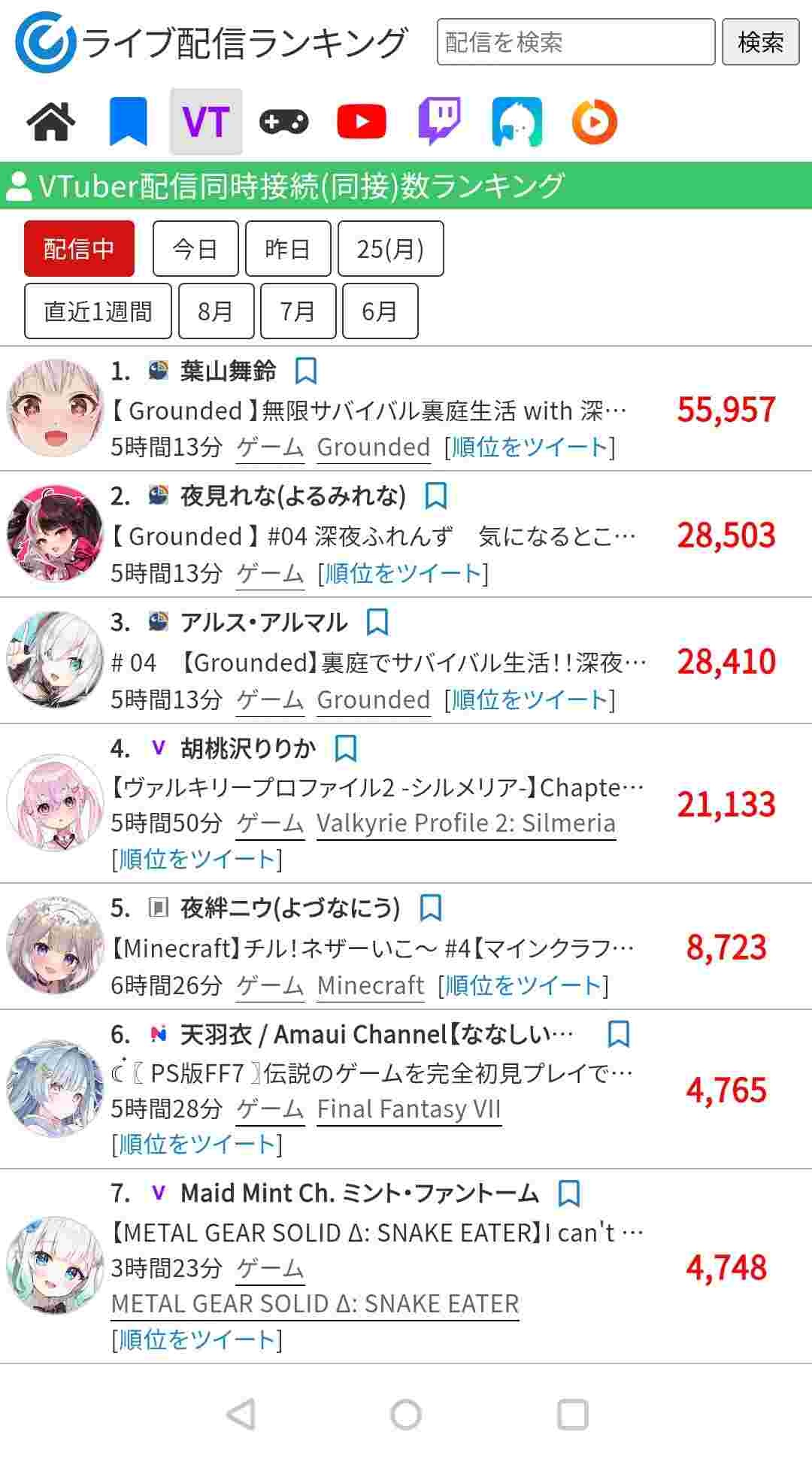Show the 8月 monthly ranking
Image resolution: width=812 pixels, height=1462 pixels.
(x=216, y=311)
